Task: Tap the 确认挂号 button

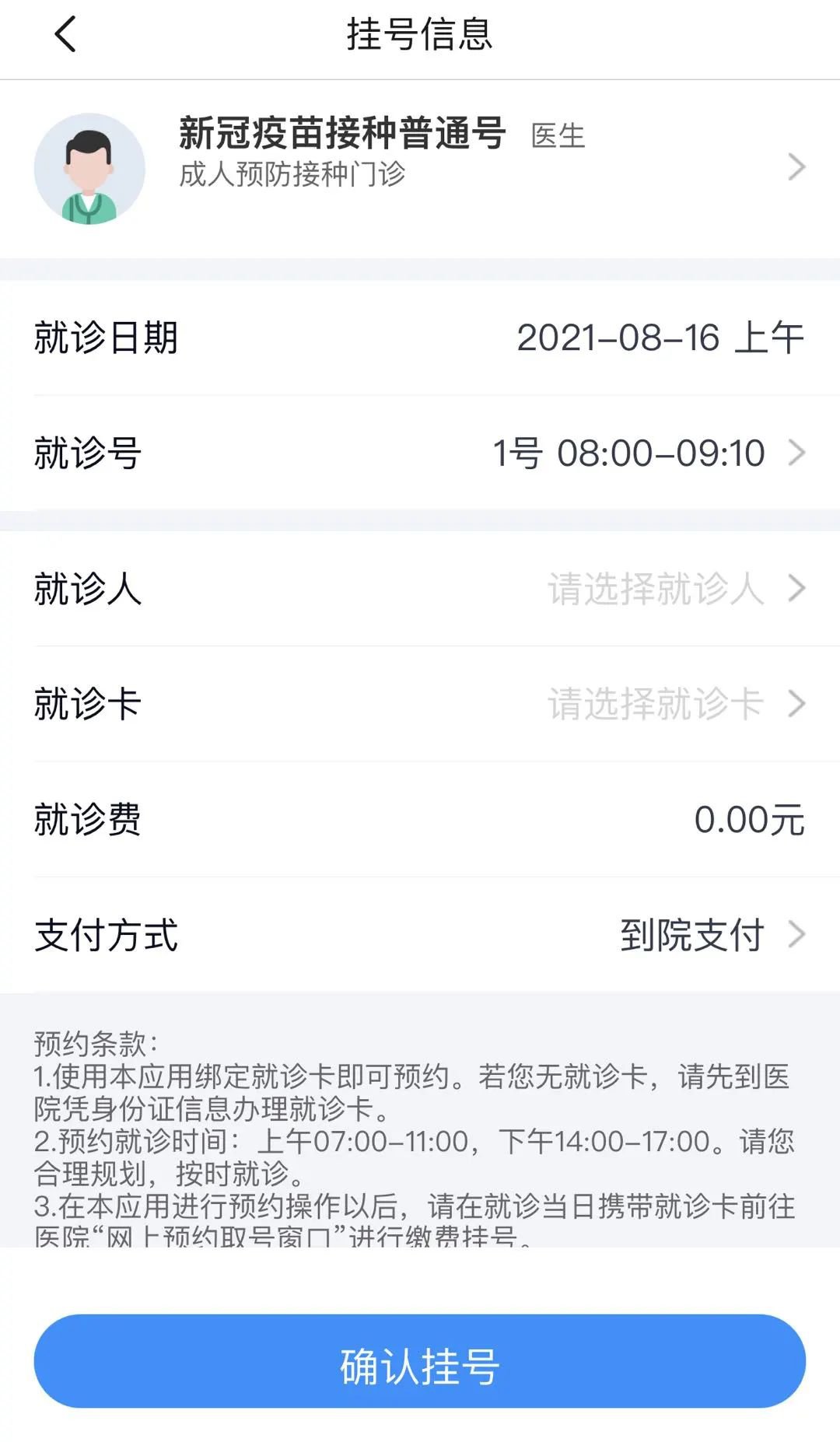Action: point(420,1362)
